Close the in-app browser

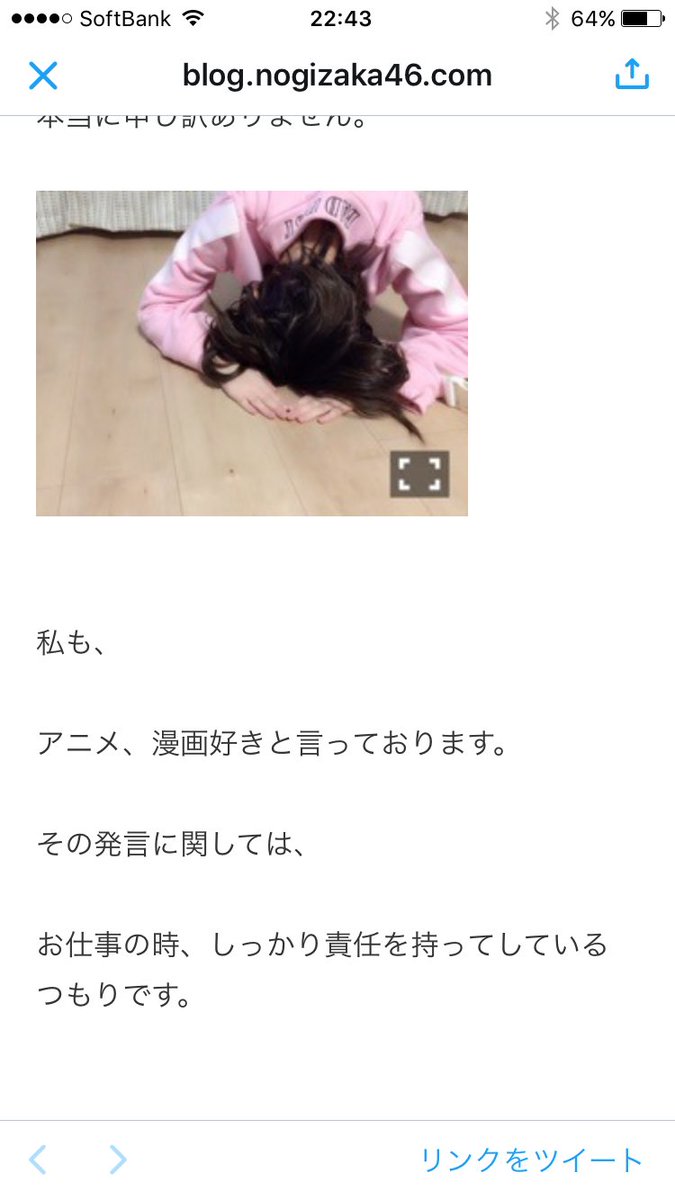coord(43,76)
